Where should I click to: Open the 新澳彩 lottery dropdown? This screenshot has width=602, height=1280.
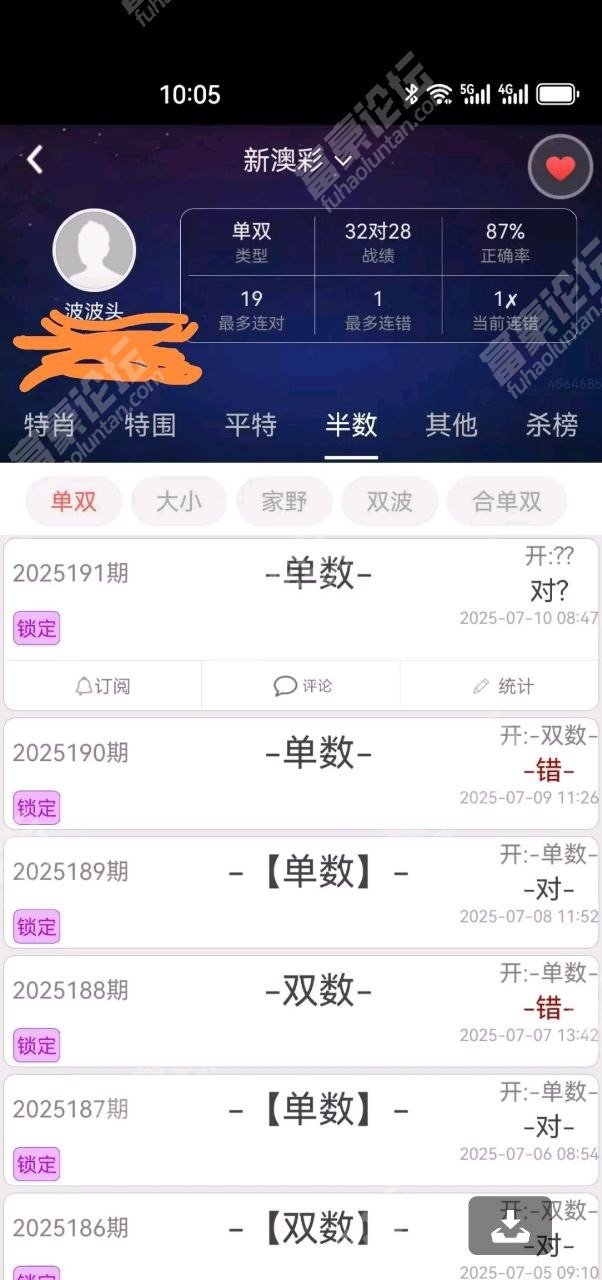click(x=298, y=160)
